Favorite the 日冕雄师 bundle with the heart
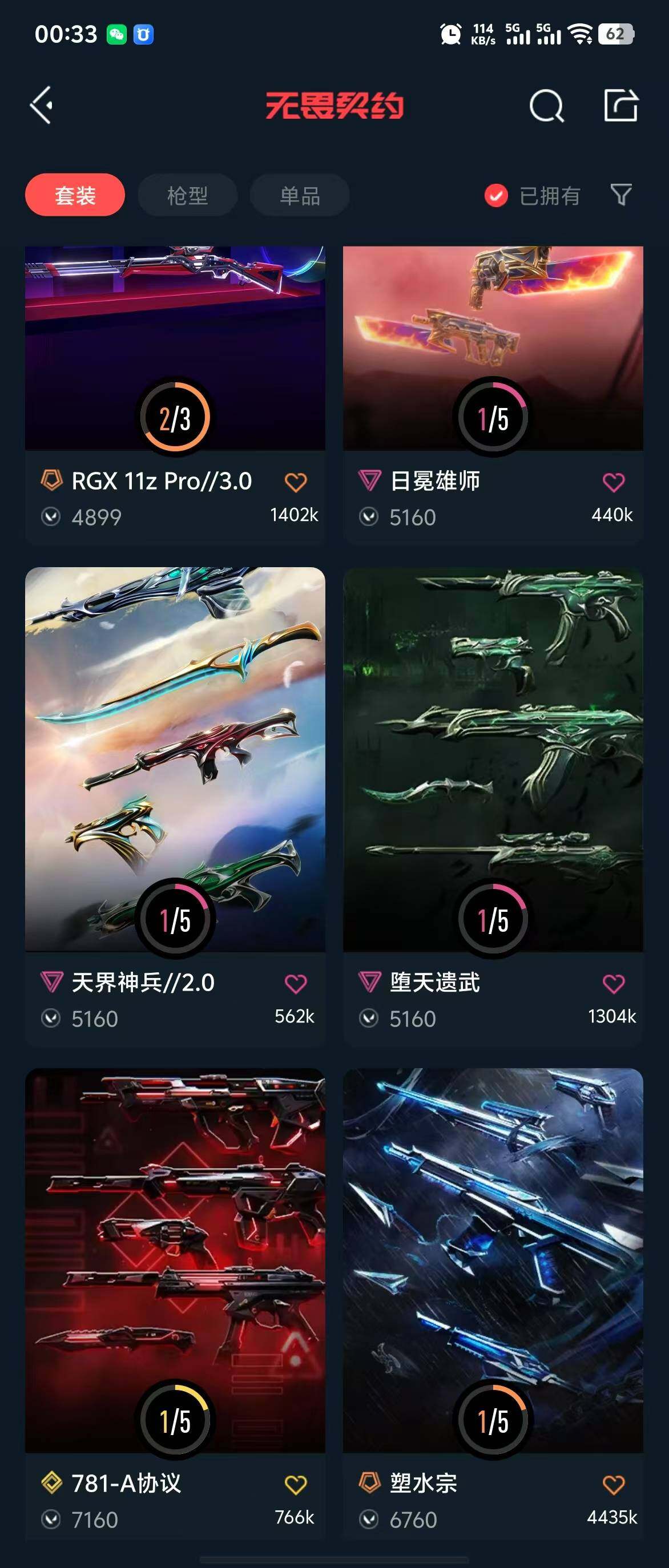The width and height of the screenshot is (669, 1568). click(x=613, y=482)
